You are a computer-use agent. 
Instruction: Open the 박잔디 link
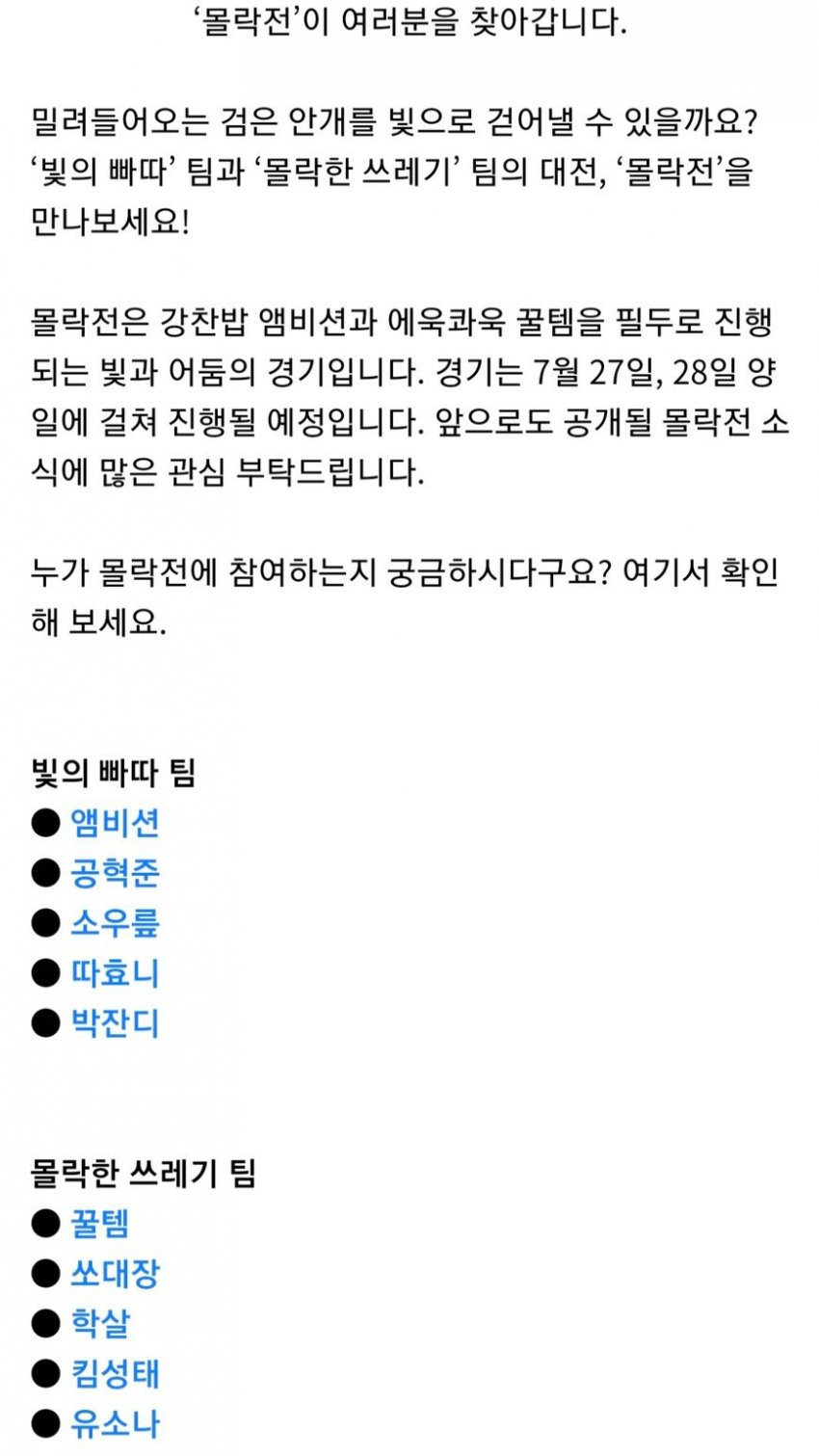[115, 1023]
